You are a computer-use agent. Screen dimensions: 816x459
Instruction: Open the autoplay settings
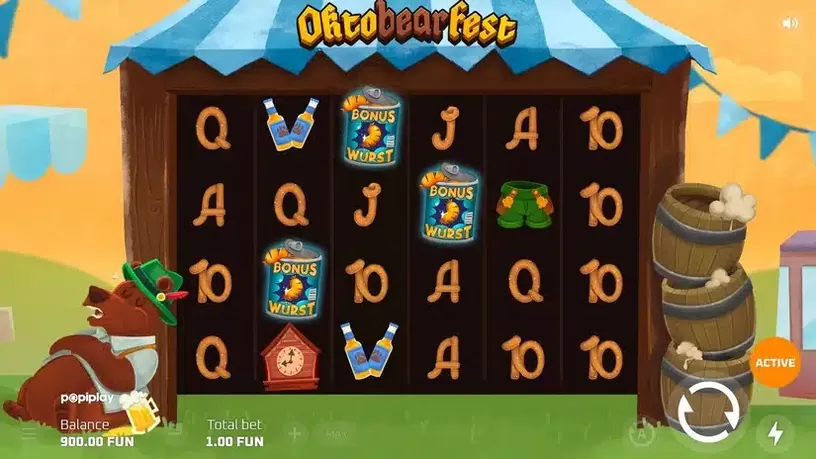tap(641, 433)
